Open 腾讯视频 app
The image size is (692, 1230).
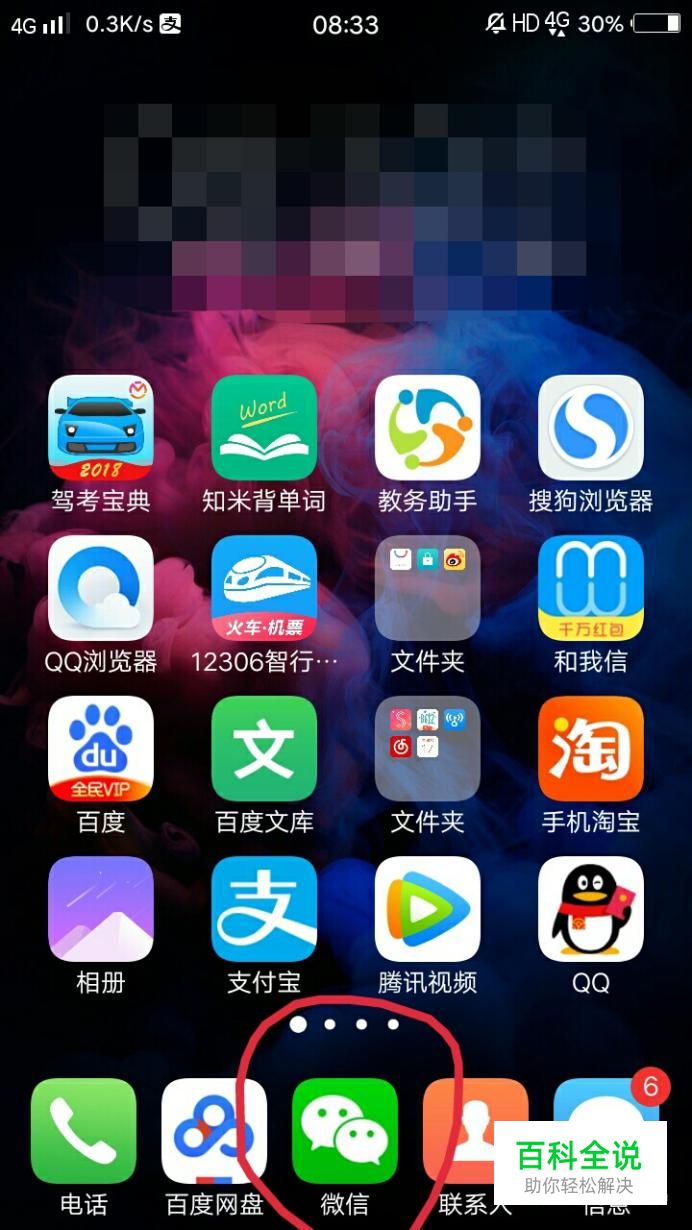[x=427, y=908]
